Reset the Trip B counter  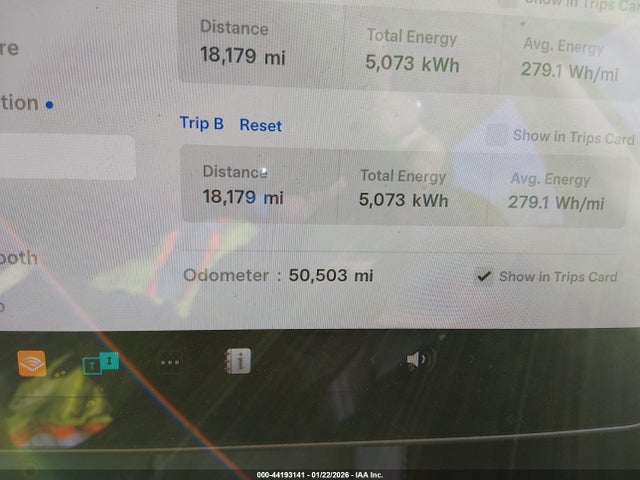(260, 125)
